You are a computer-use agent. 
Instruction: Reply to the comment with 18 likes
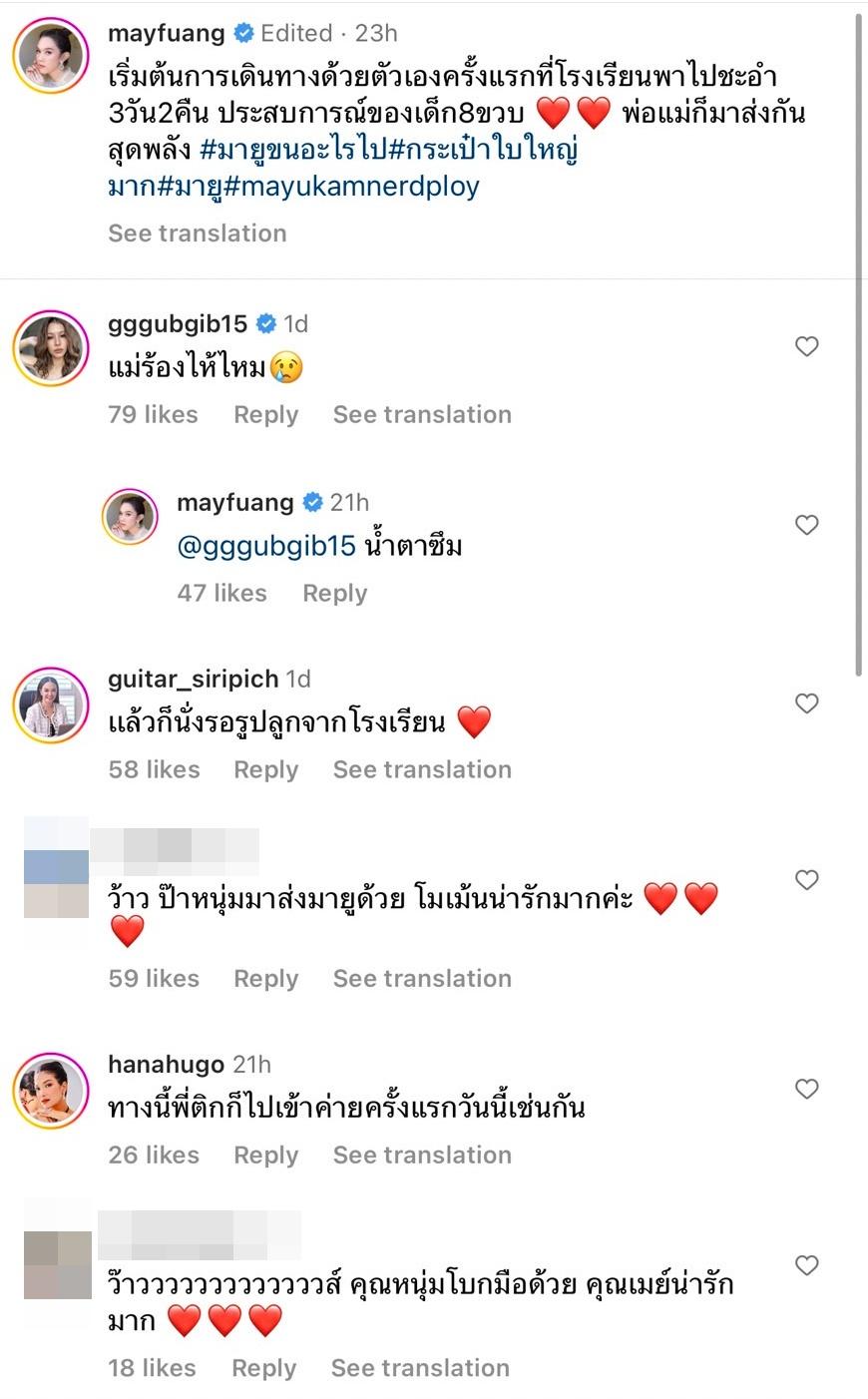(263, 1369)
